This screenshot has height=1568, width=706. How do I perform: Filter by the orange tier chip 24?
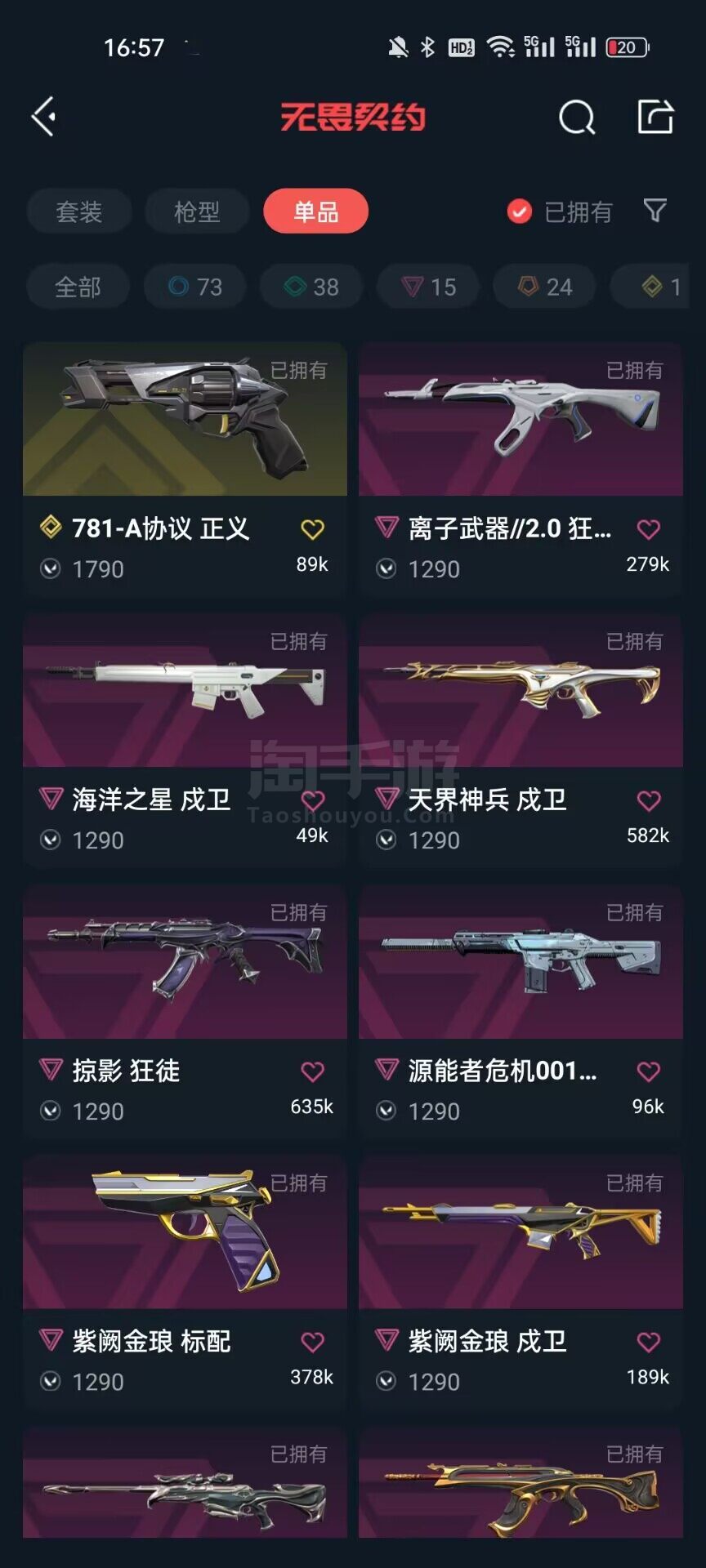click(x=544, y=287)
